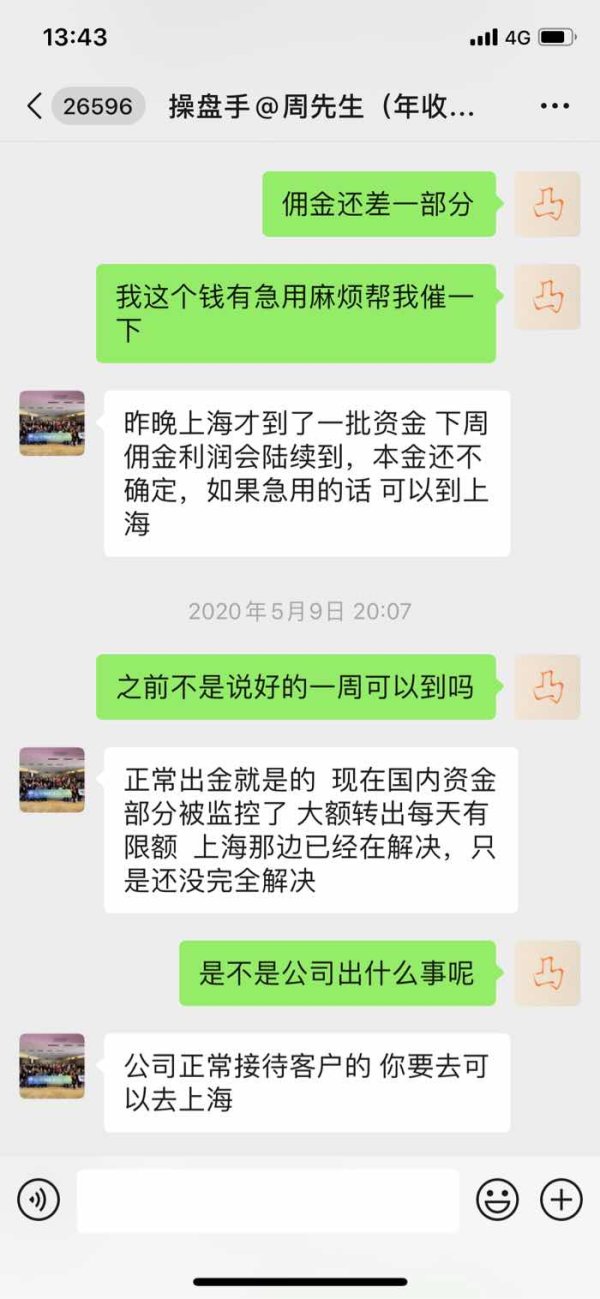Switch to voice message input
This screenshot has width=600, height=1299.
click(x=39, y=1199)
